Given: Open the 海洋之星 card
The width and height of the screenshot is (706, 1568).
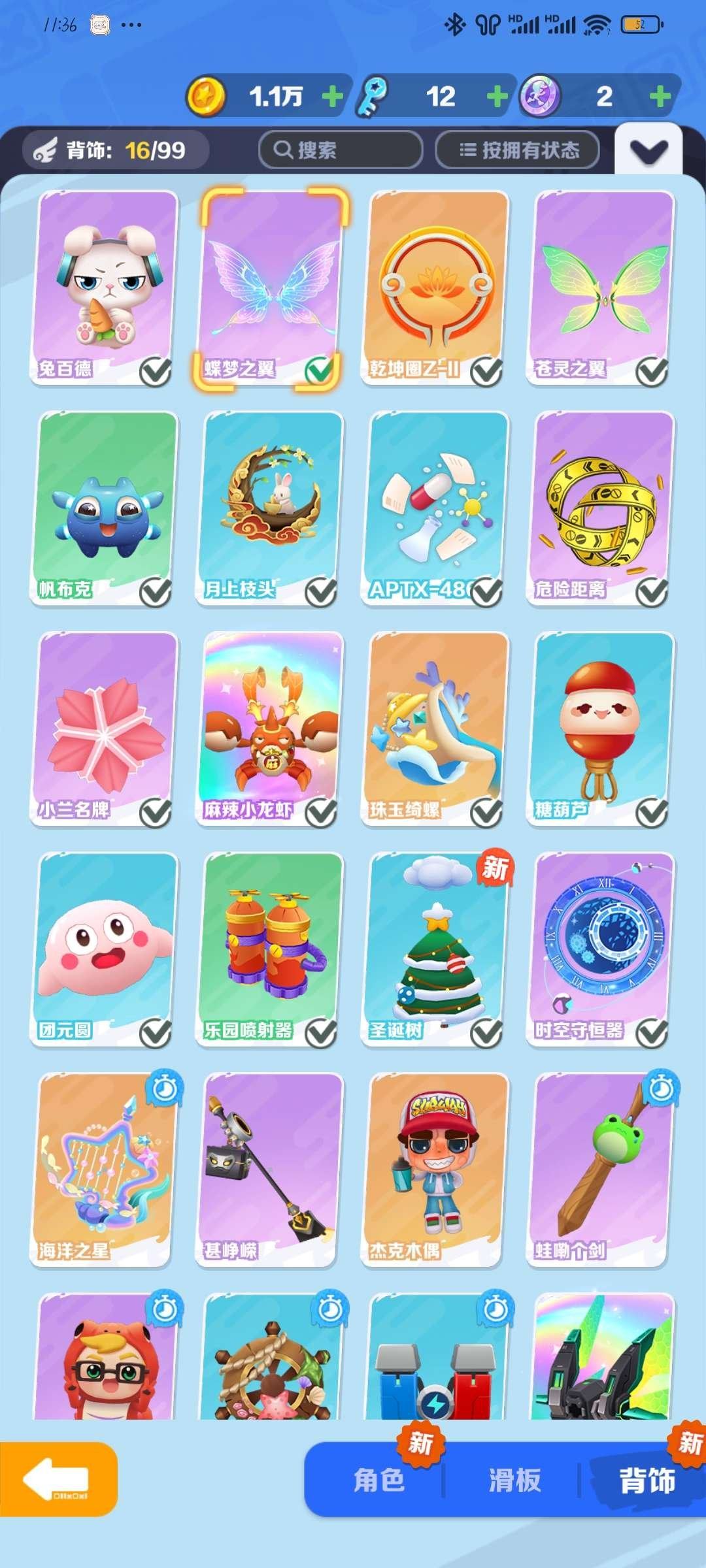Looking at the screenshot, I should pos(105,1169).
